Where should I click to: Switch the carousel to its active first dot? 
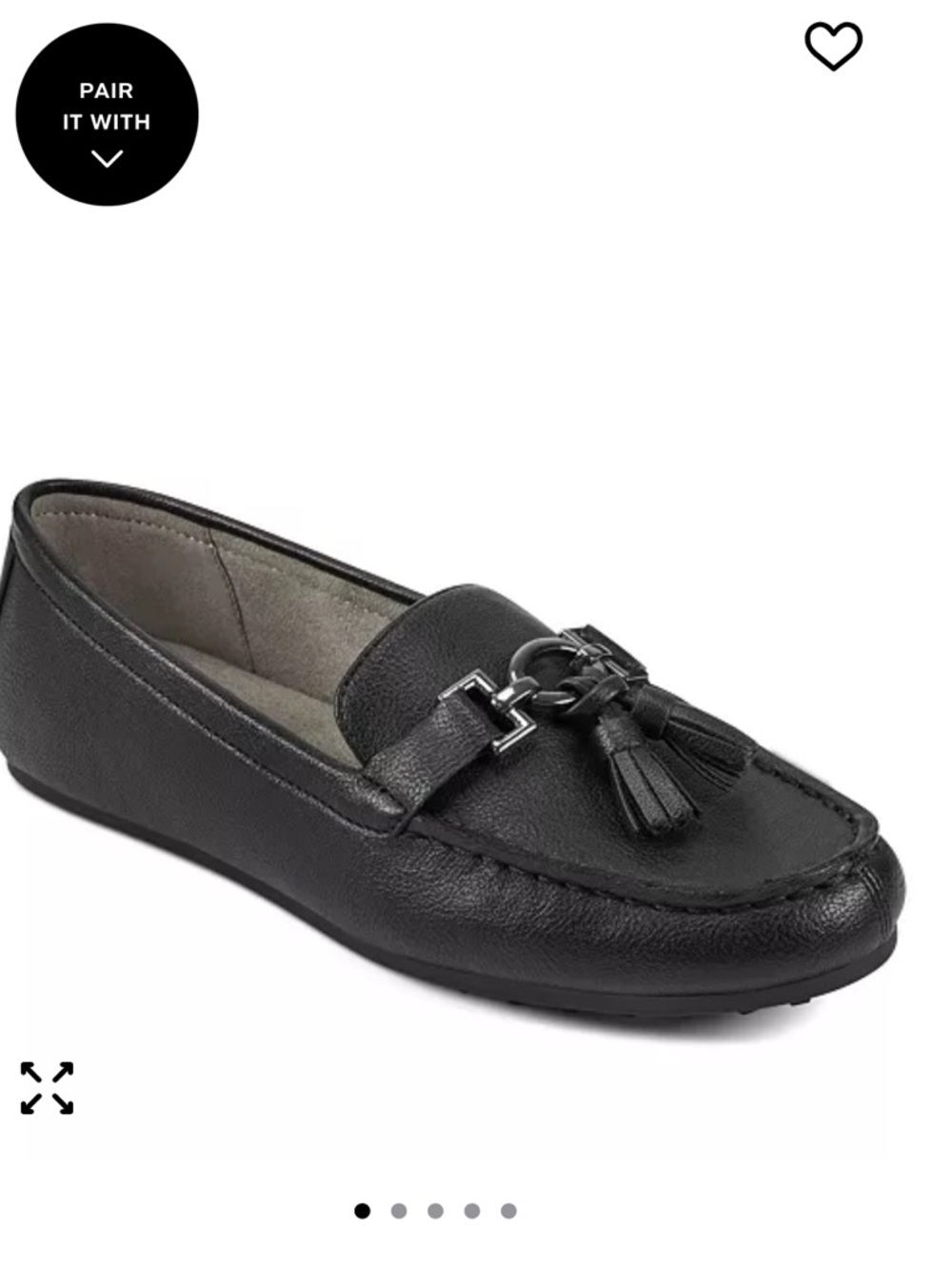click(362, 1210)
